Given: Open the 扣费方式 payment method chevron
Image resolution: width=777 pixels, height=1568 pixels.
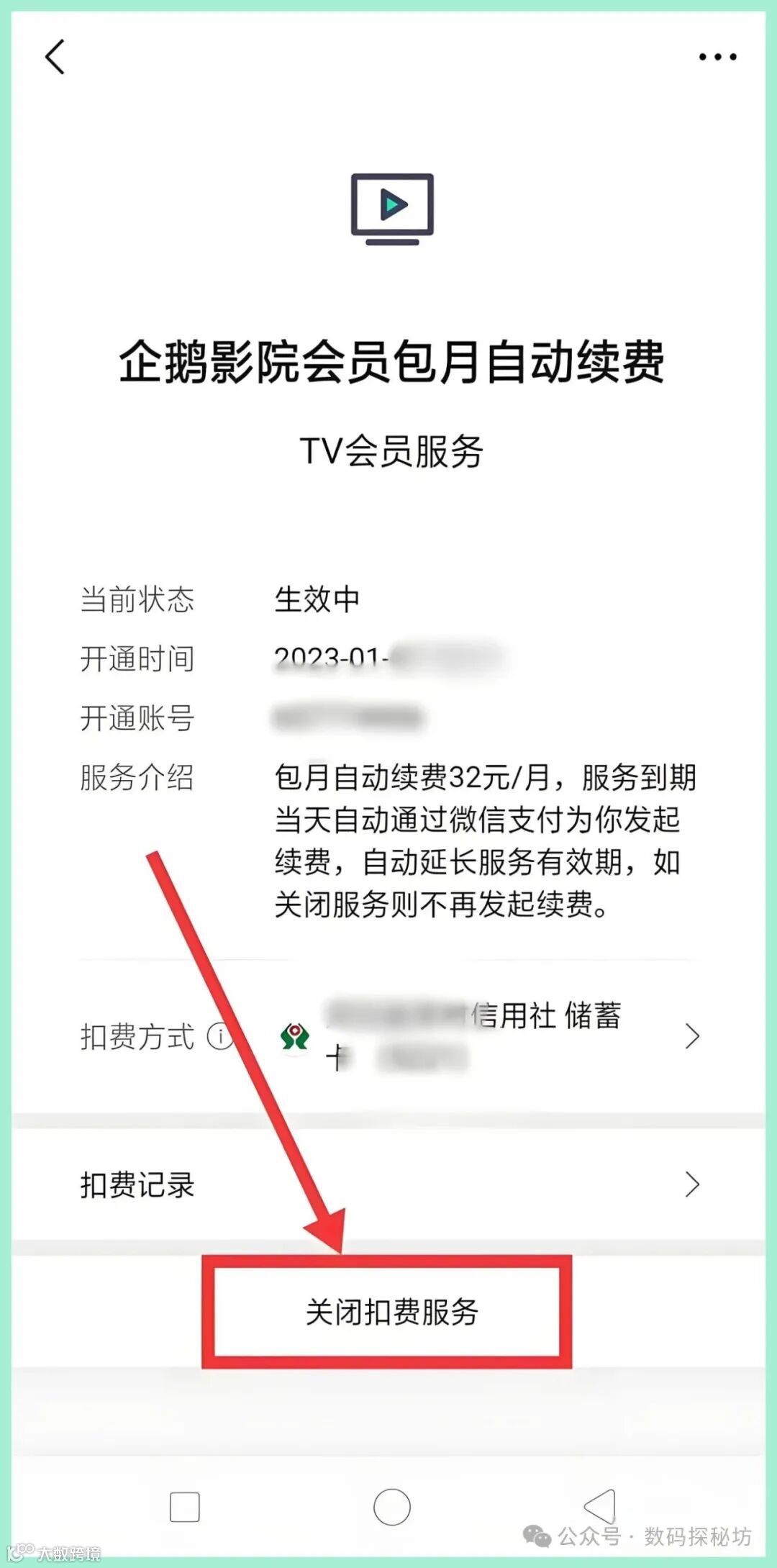Looking at the screenshot, I should click(x=692, y=1036).
